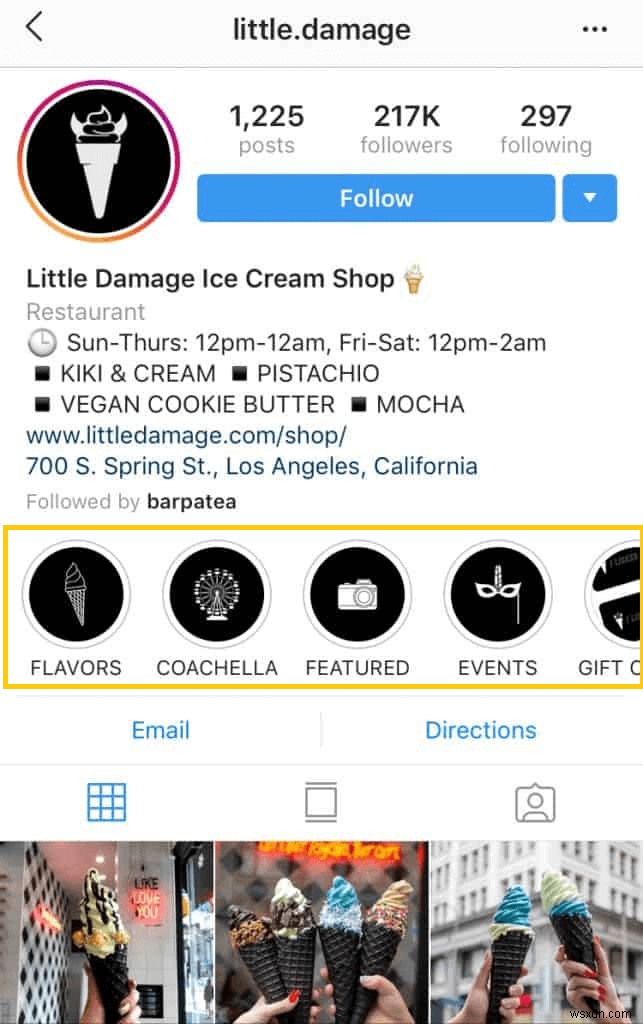This screenshot has height=1024, width=643.
Task: Get Directions to the shop
Action: pyautogui.click(x=480, y=730)
